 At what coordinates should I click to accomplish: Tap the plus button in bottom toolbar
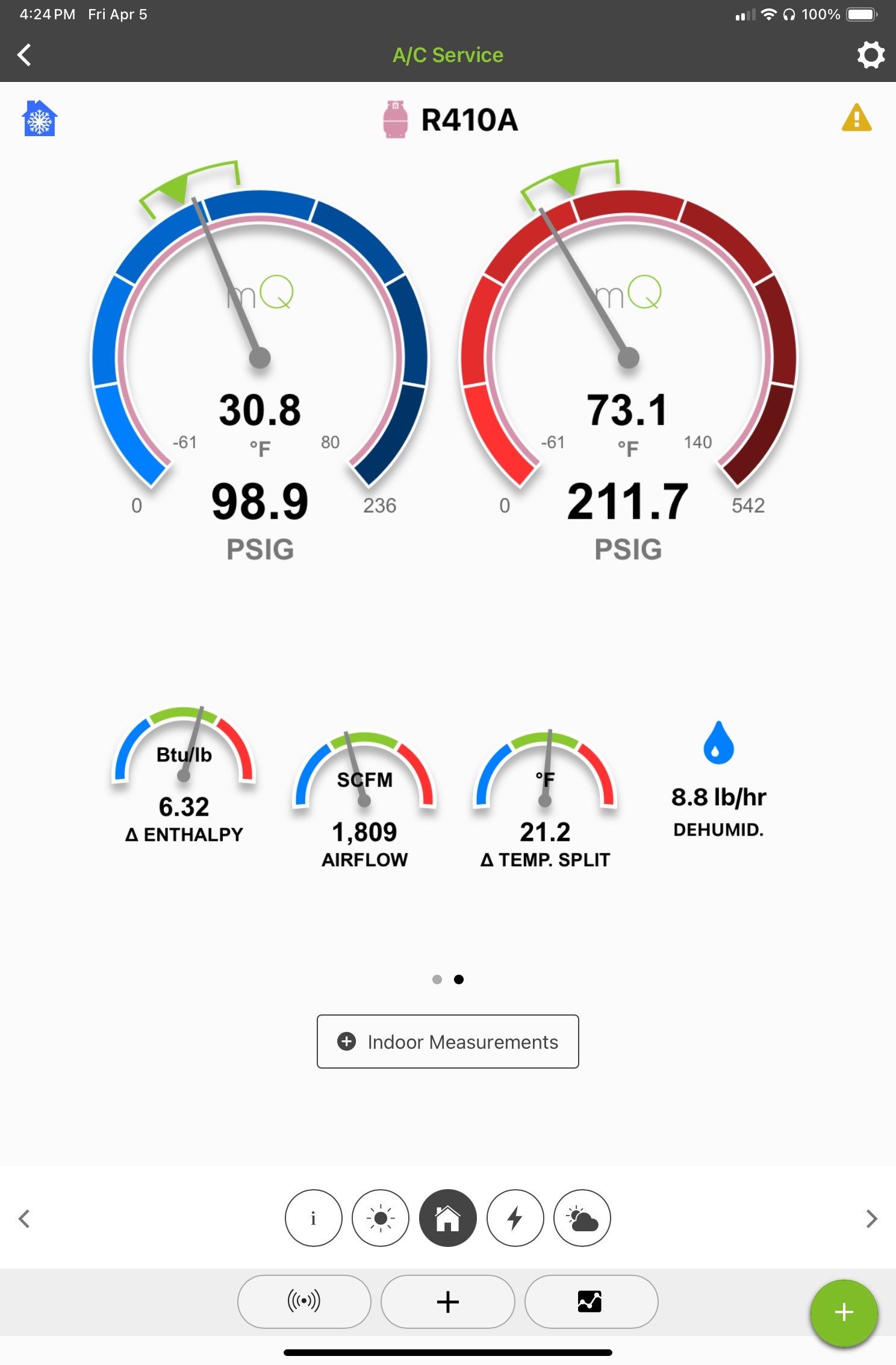coord(448,1301)
